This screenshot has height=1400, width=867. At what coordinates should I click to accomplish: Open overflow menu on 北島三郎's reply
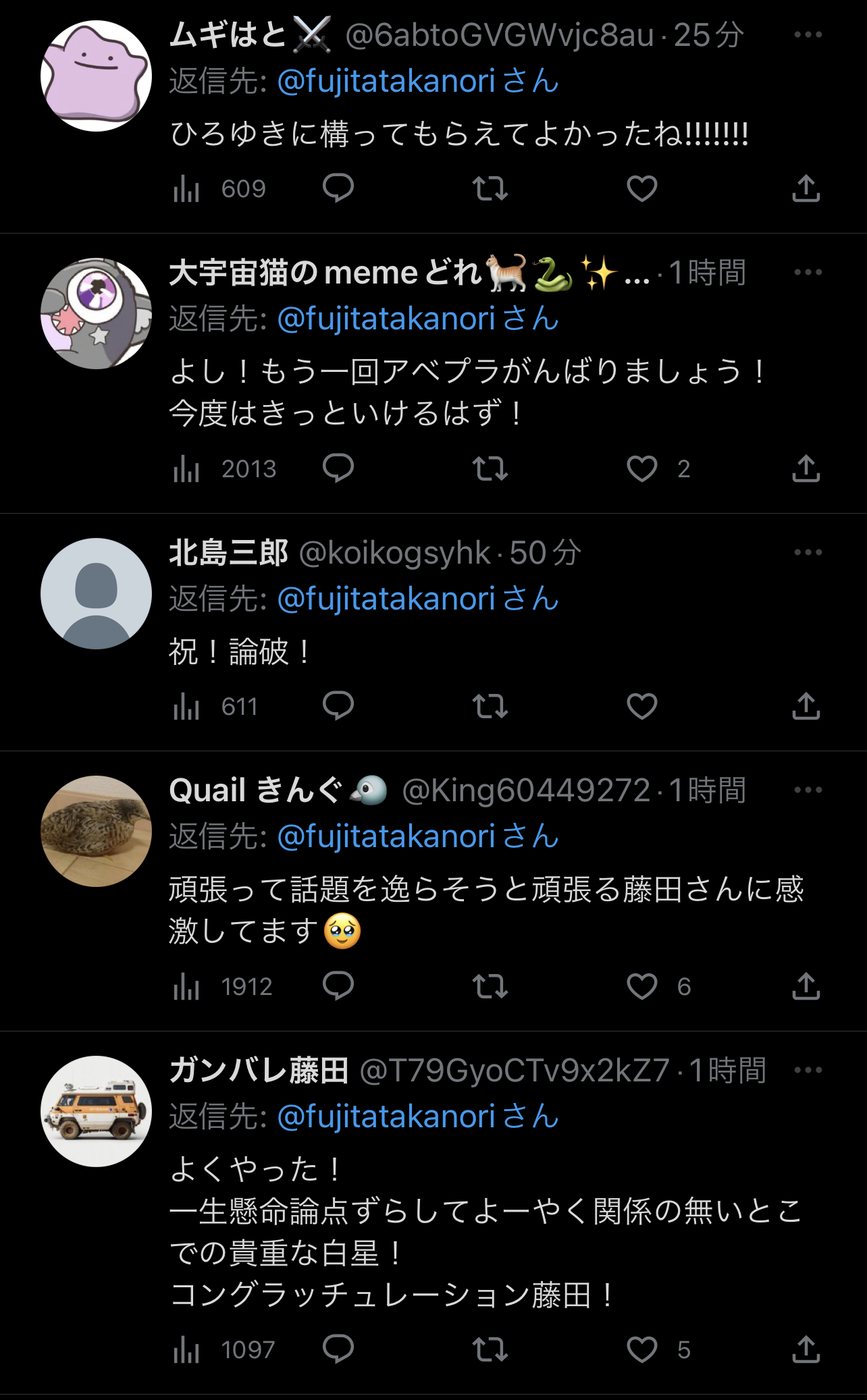(808, 552)
